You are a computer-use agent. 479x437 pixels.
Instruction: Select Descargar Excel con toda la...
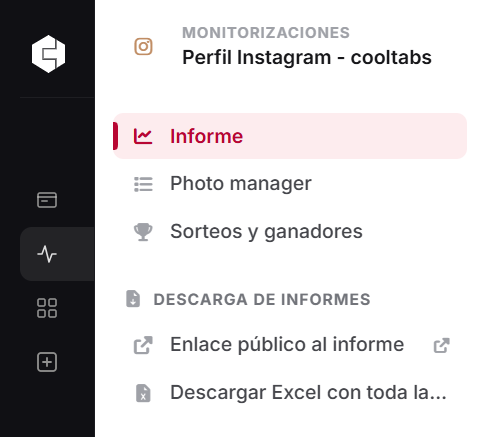290,392
